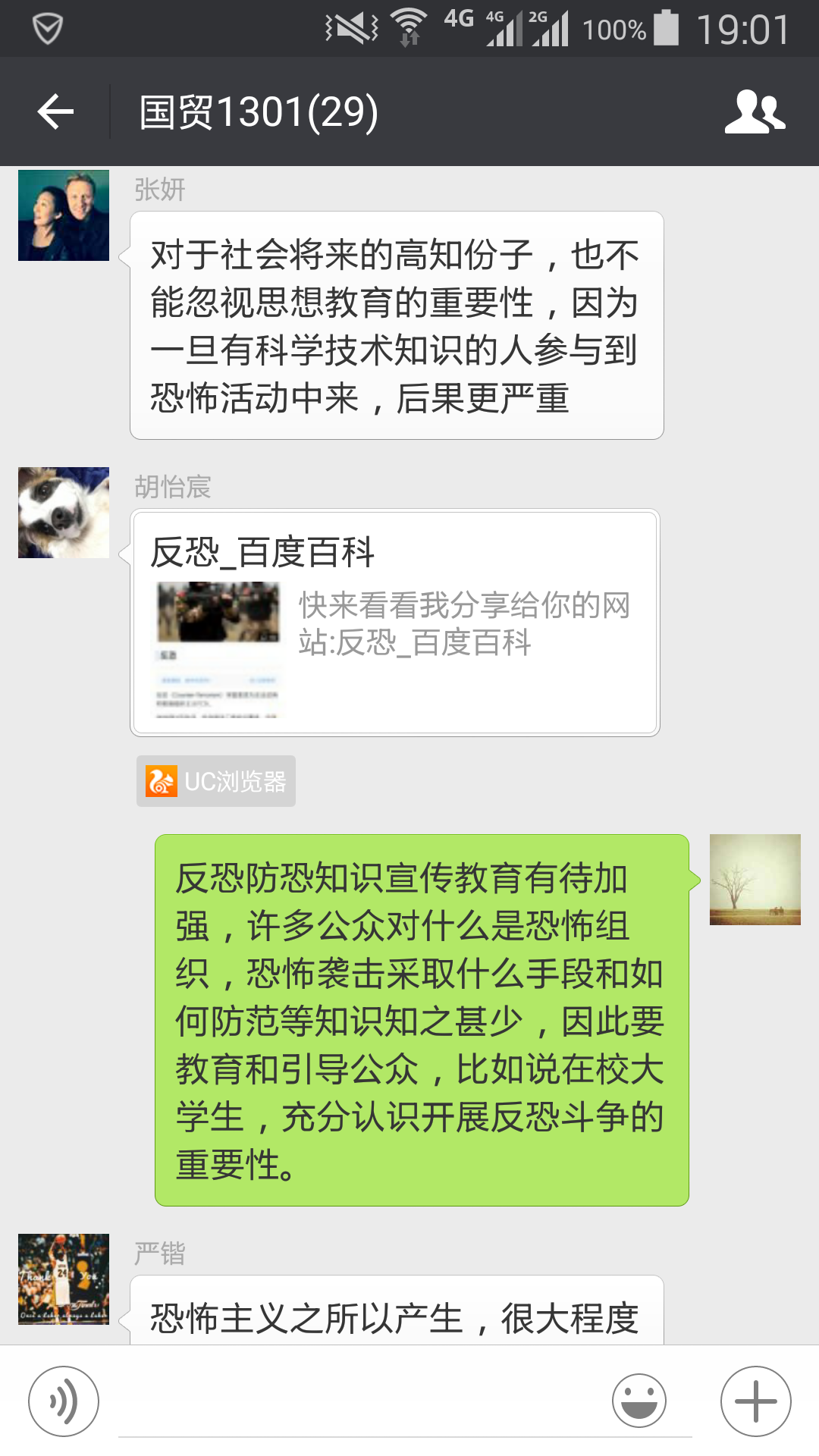Switch to voice message input
This screenshot has height=1456, width=819.
click(x=64, y=1401)
